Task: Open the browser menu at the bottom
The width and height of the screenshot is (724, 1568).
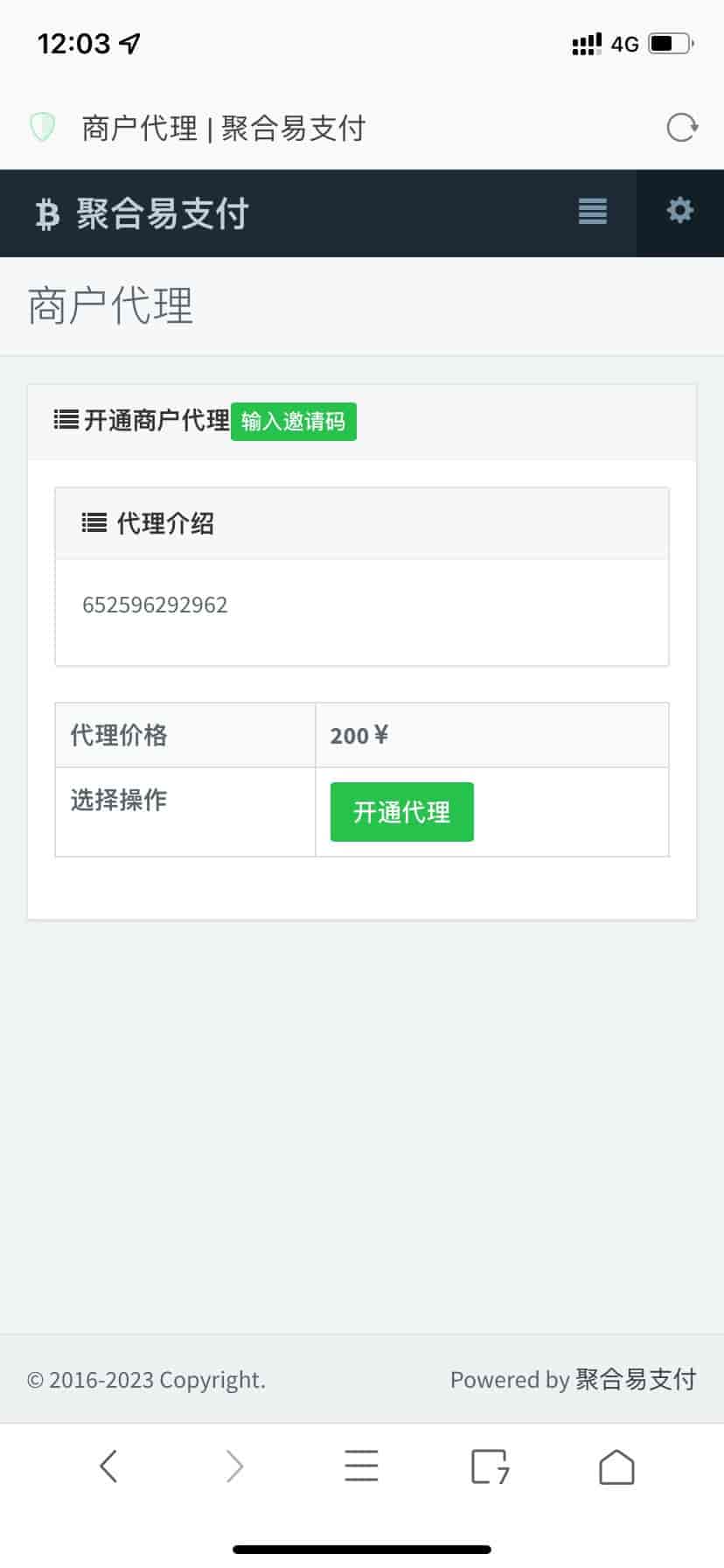Action: point(361,1466)
